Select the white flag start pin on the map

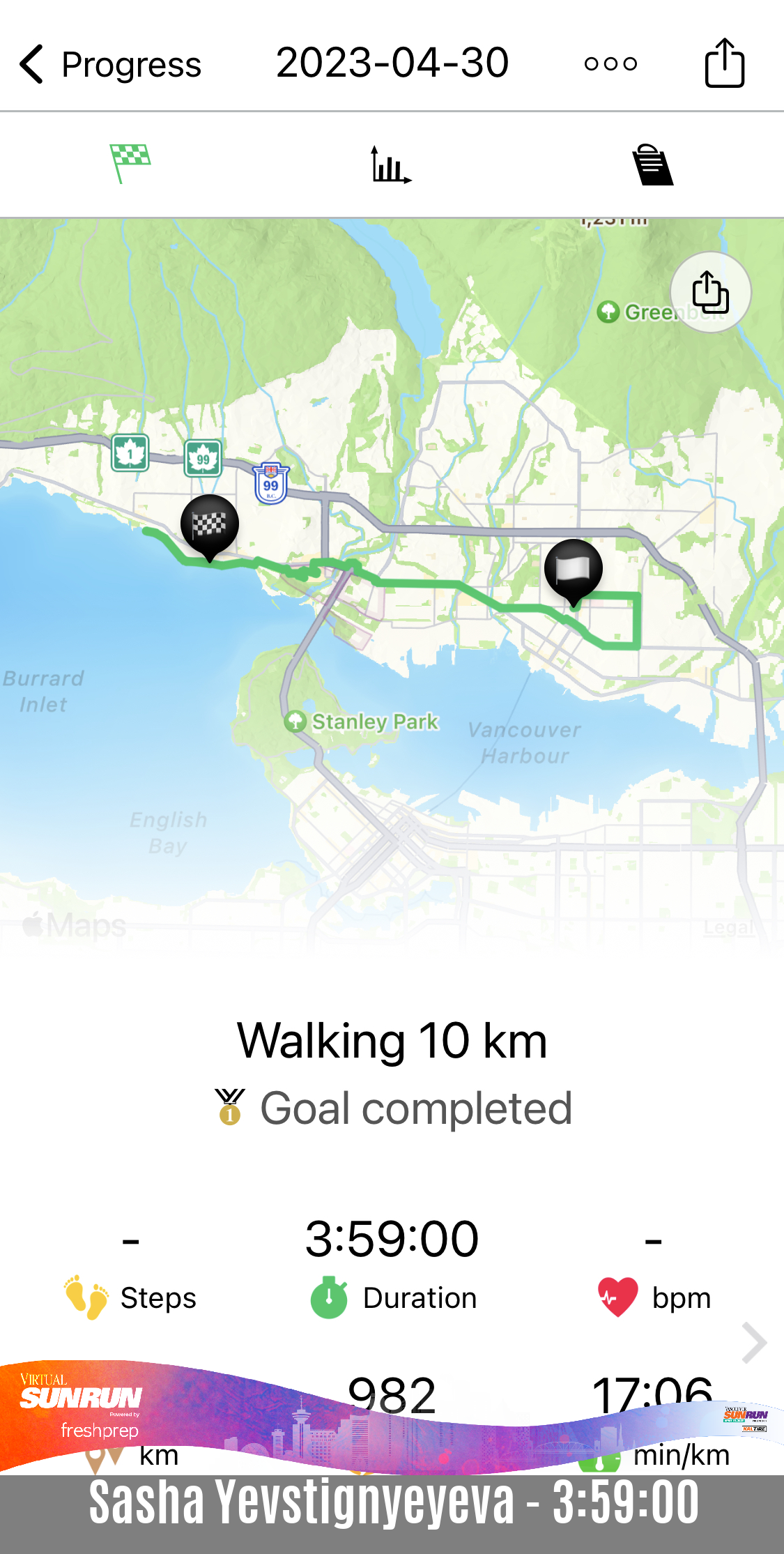click(573, 570)
